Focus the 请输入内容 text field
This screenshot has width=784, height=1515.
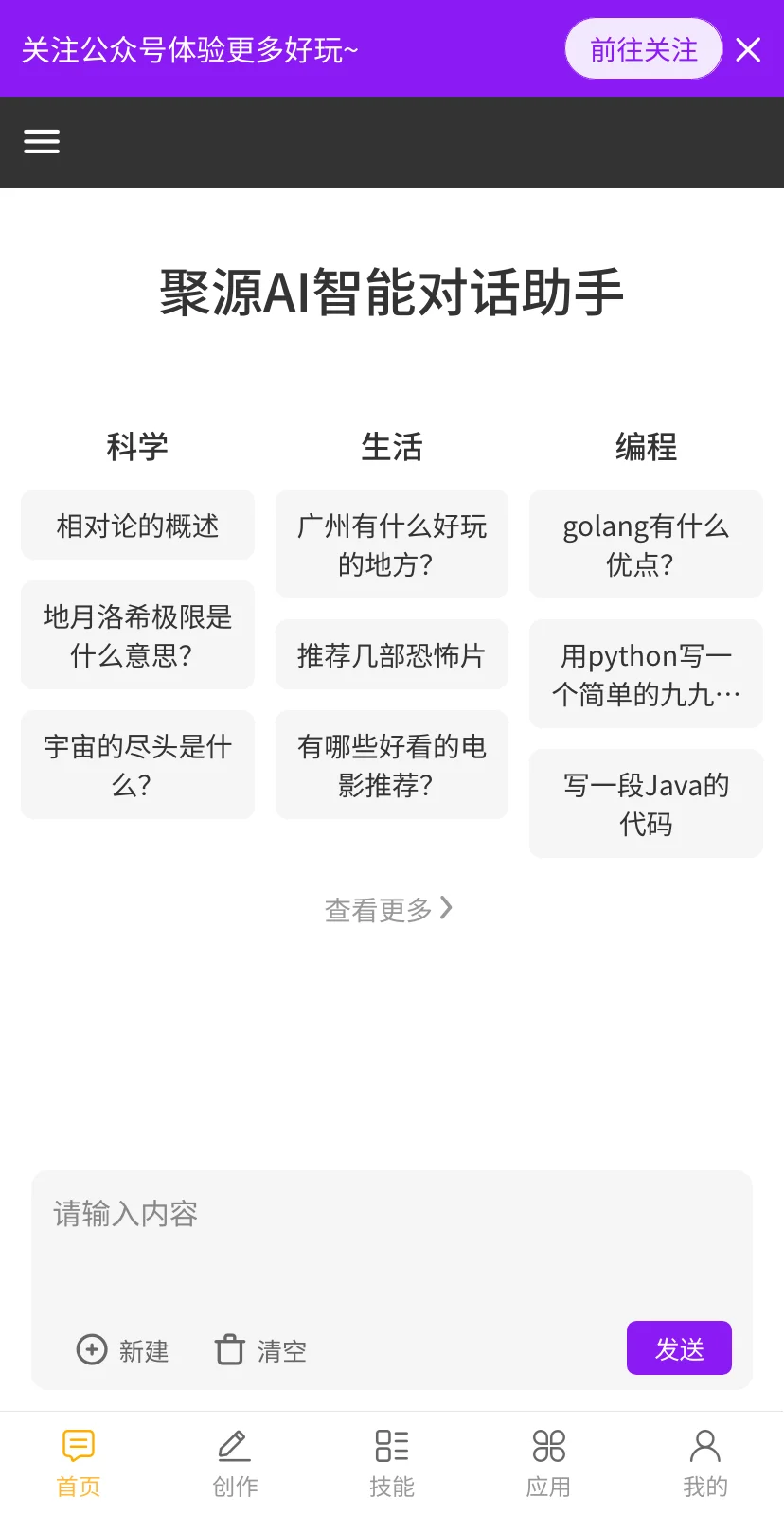point(392,1240)
